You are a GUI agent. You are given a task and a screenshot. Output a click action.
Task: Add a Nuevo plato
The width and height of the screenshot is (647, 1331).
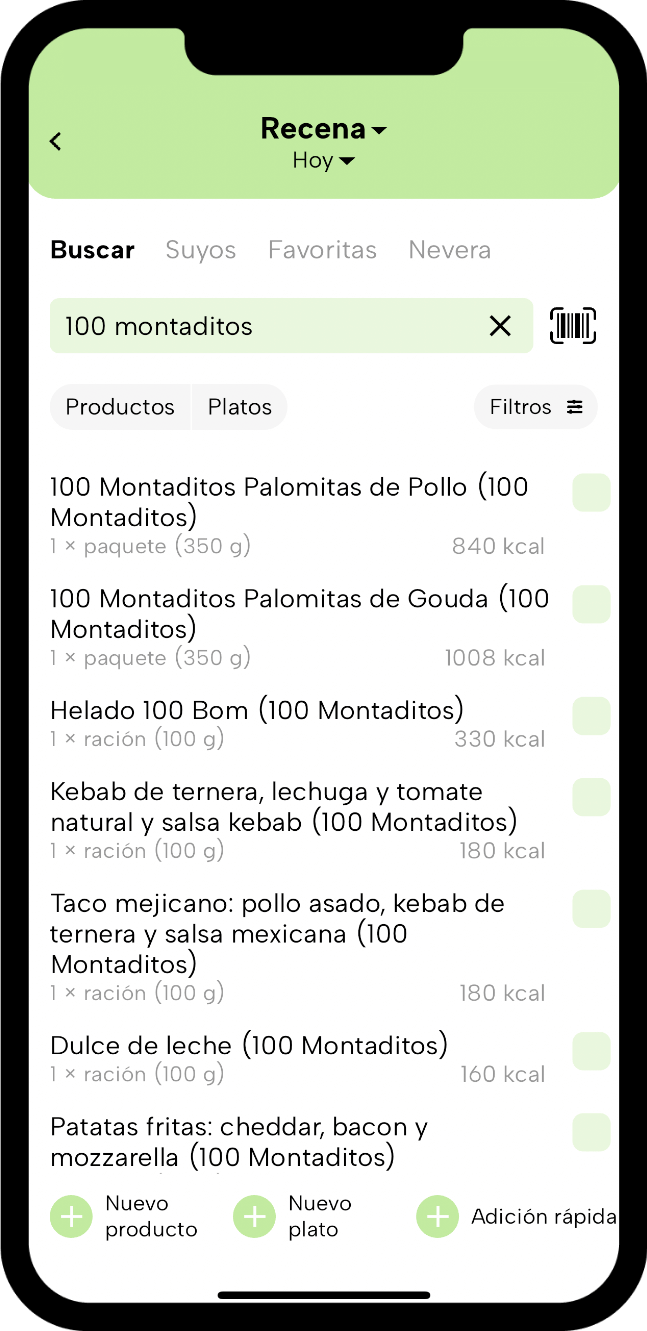pyautogui.click(x=293, y=1216)
